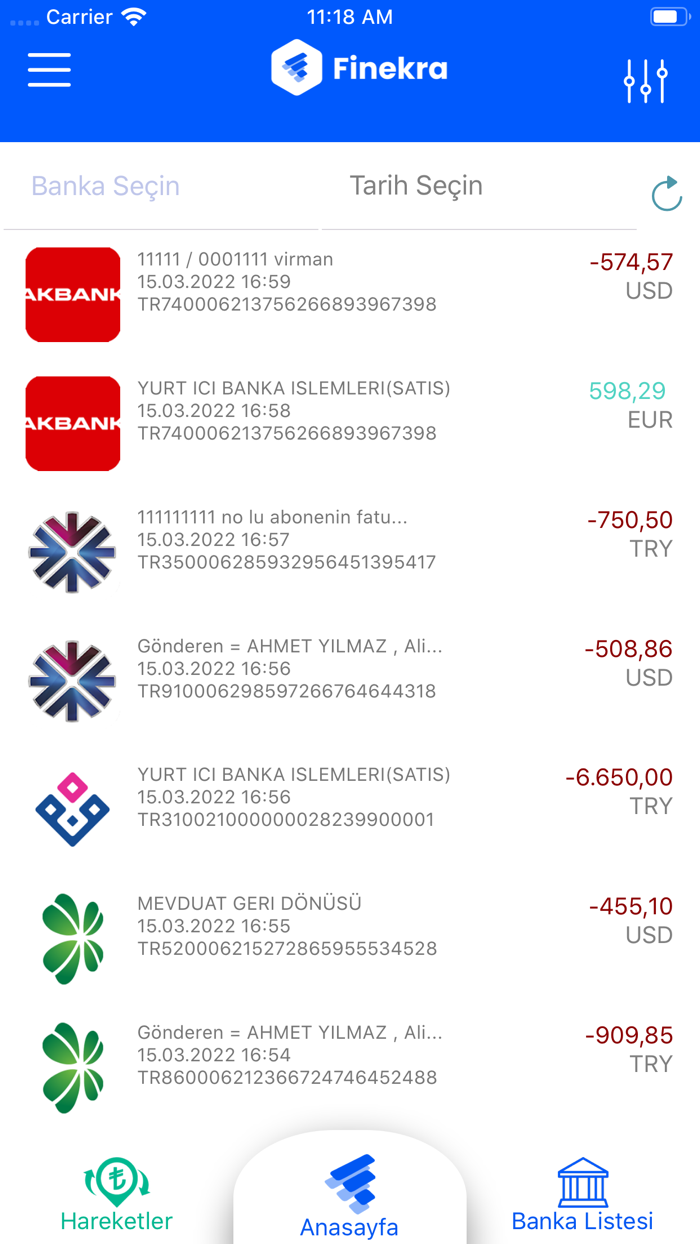Select a bank in Banka Seçin

coord(106,186)
